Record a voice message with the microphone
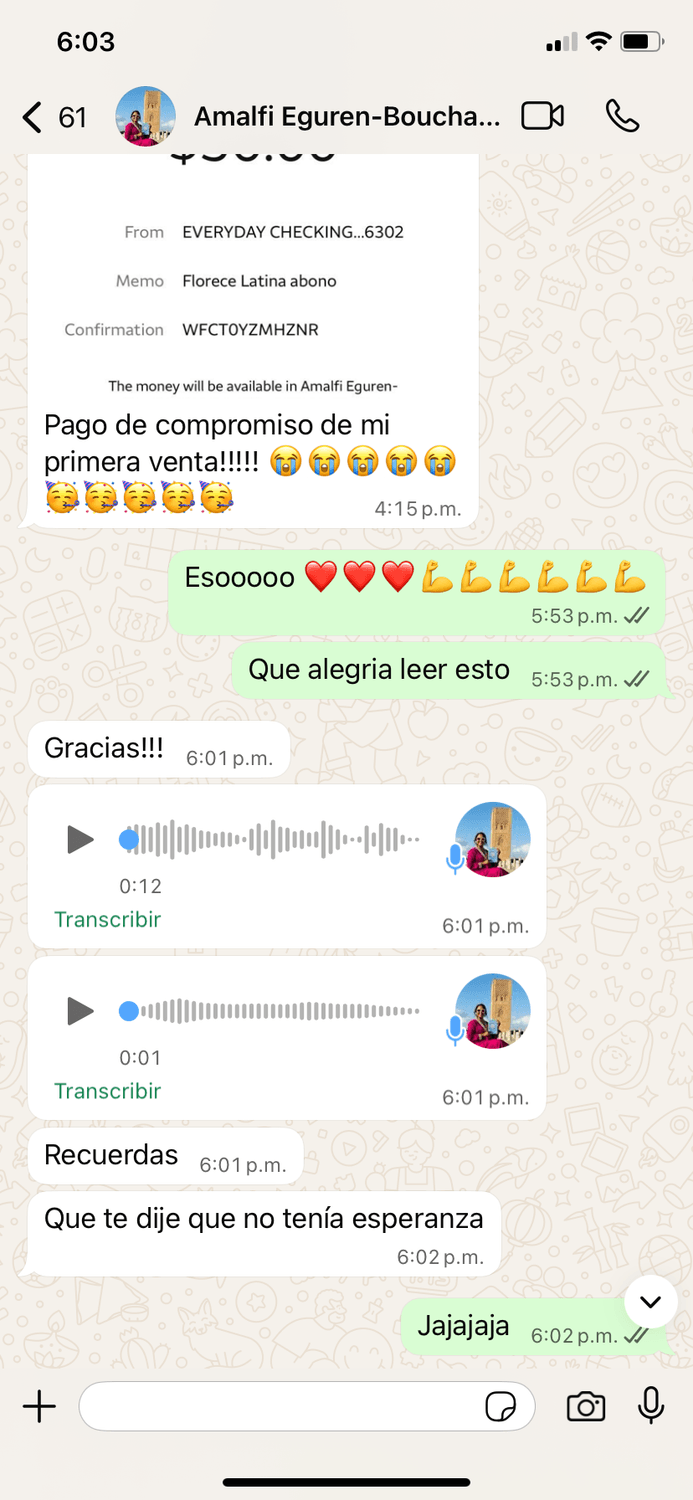This screenshot has width=693, height=1500. pyautogui.click(x=651, y=1406)
